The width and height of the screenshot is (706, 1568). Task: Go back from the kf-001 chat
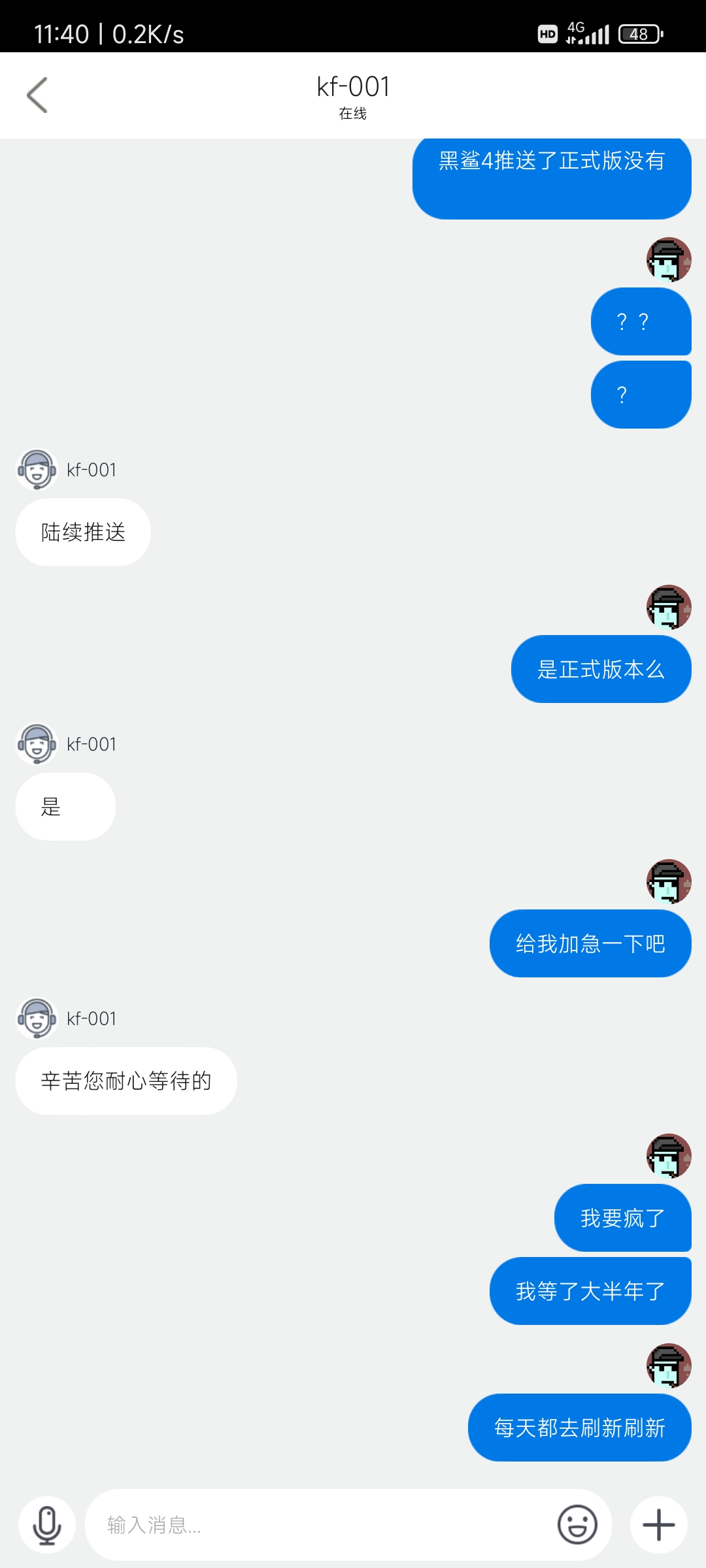point(37,95)
